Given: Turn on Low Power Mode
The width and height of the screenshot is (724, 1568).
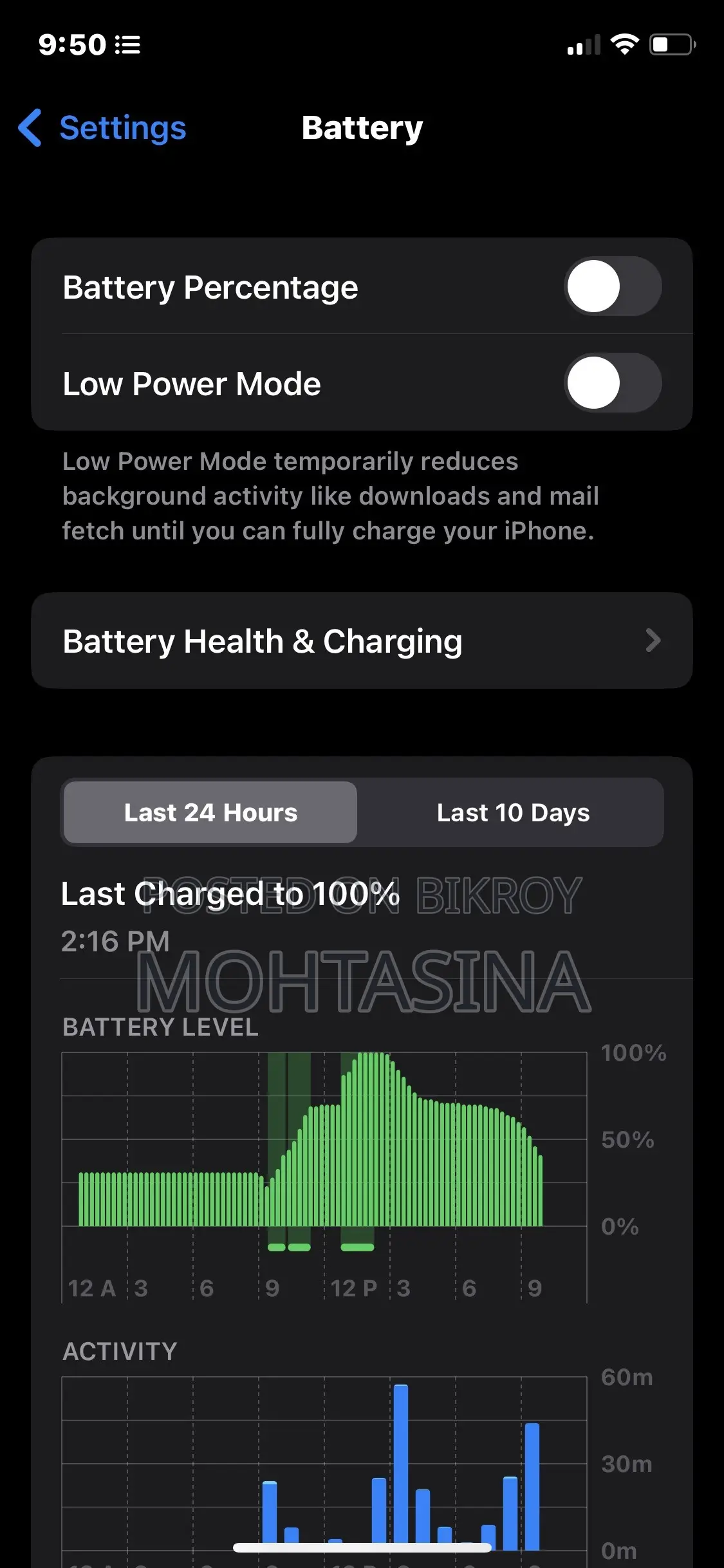Looking at the screenshot, I should (613, 383).
